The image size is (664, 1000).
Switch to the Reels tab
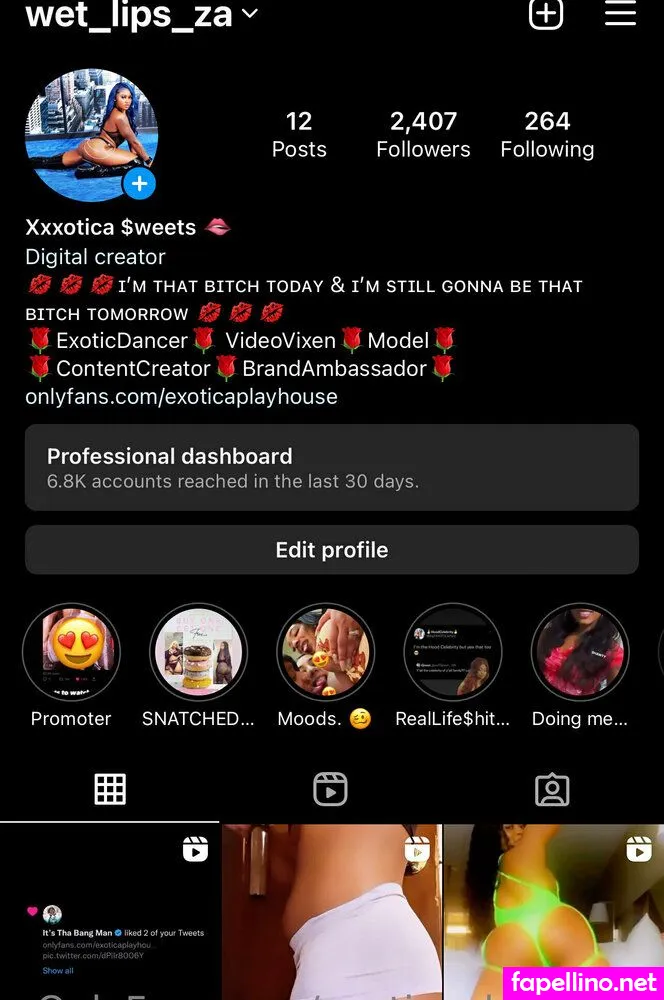(330, 789)
